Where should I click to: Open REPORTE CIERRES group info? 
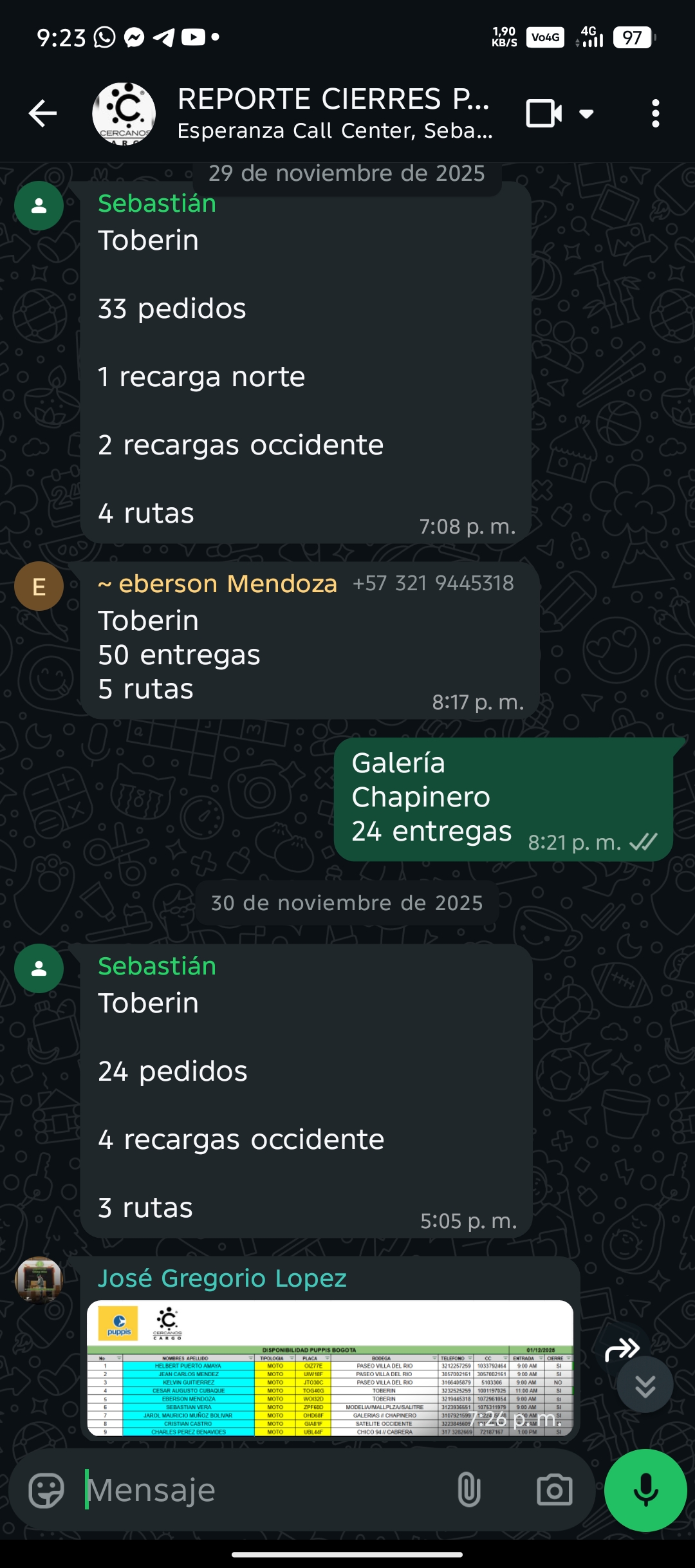click(335, 114)
